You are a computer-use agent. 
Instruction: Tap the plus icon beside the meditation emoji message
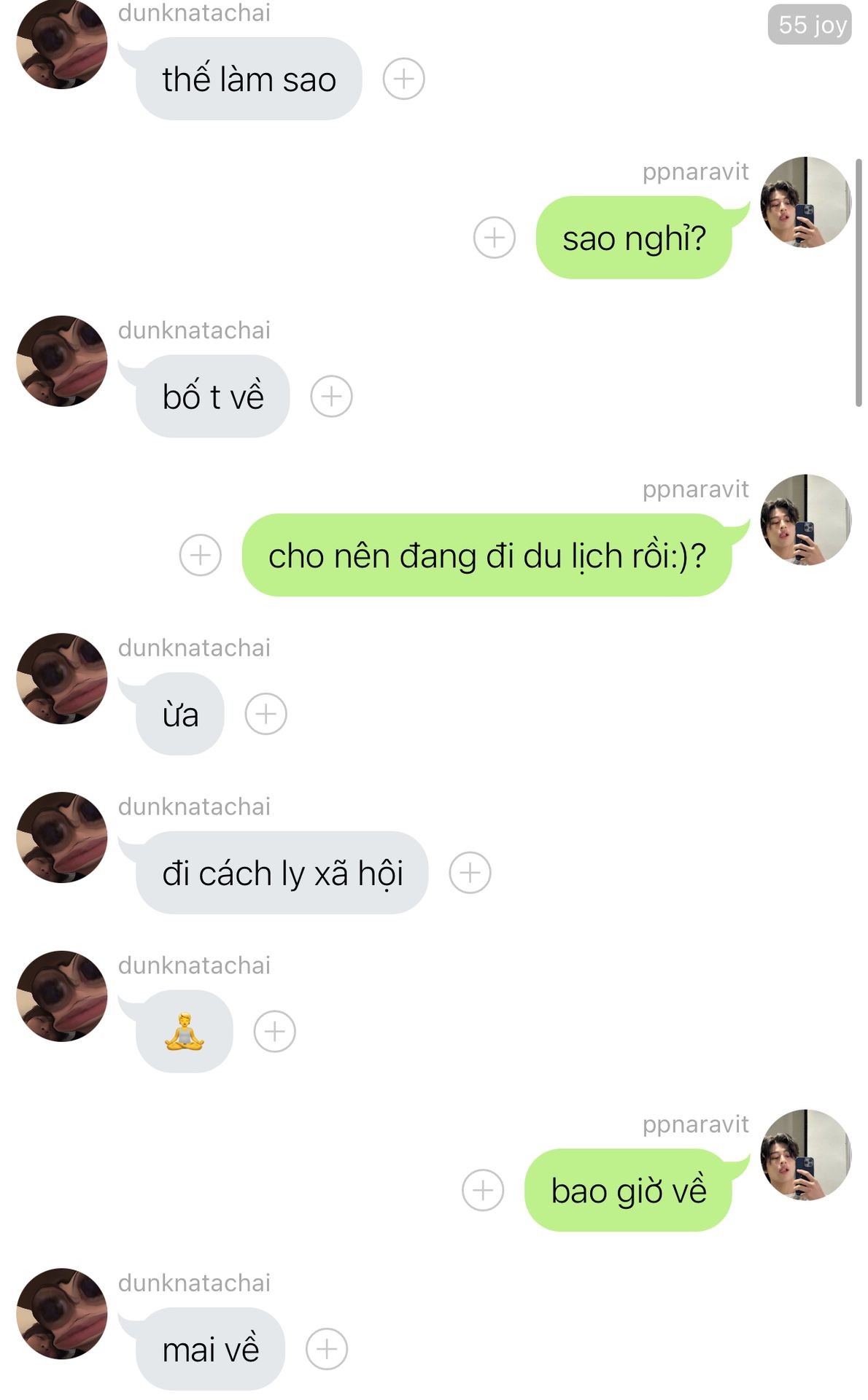274,1032
